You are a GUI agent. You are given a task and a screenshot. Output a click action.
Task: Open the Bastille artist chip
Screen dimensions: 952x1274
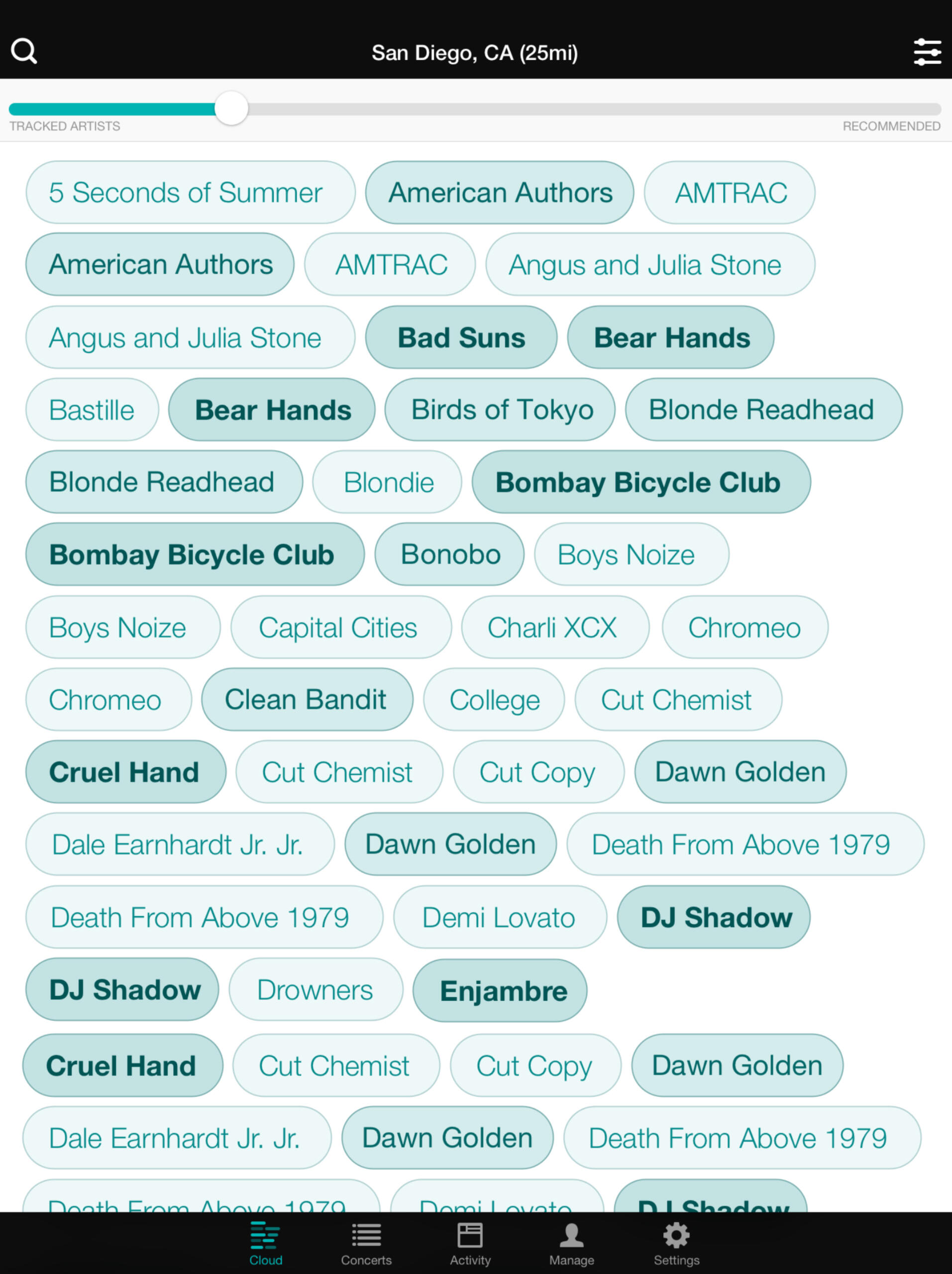coord(92,410)
